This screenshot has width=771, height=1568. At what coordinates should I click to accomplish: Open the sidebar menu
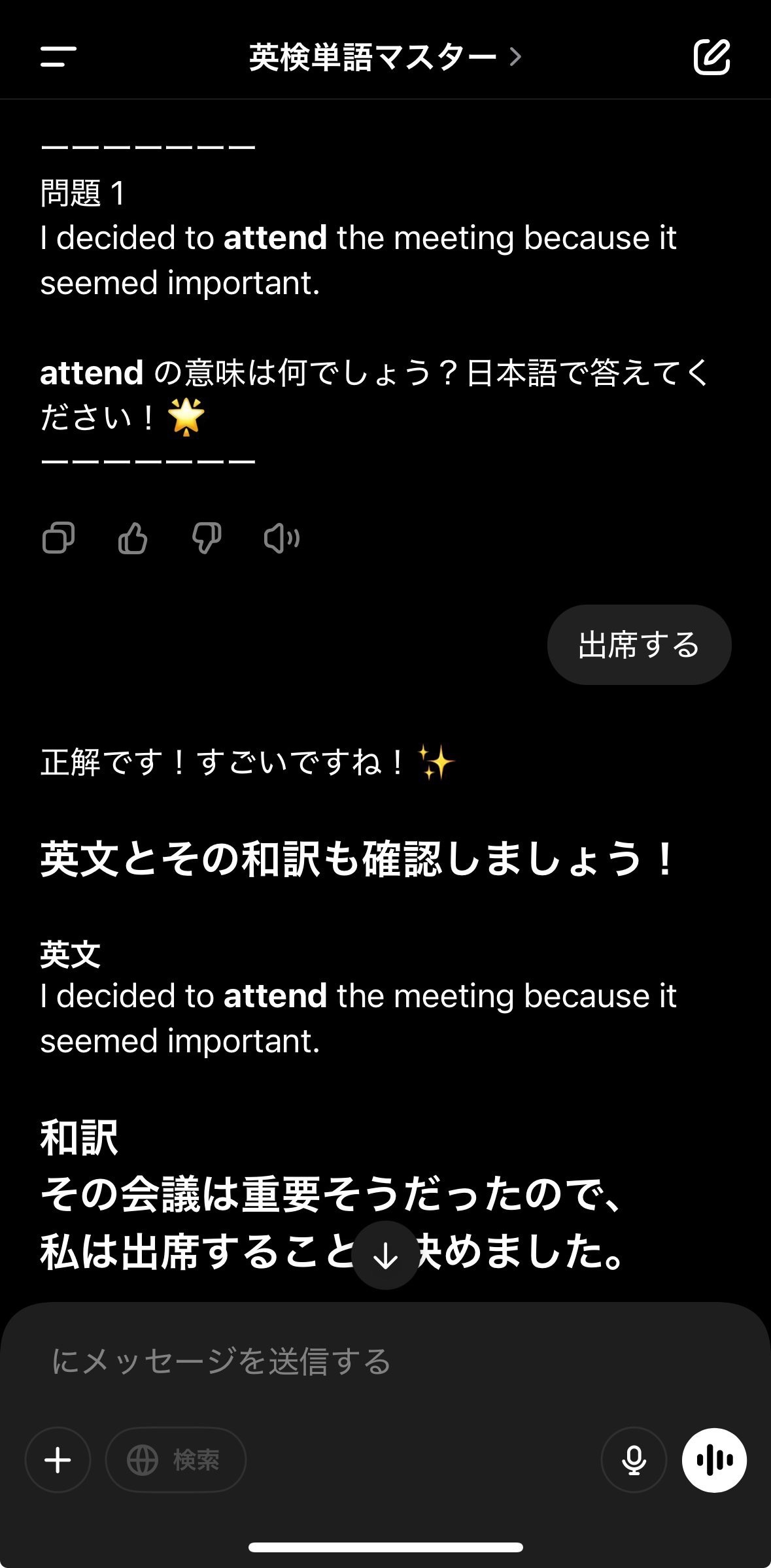(x=58, y=56)
